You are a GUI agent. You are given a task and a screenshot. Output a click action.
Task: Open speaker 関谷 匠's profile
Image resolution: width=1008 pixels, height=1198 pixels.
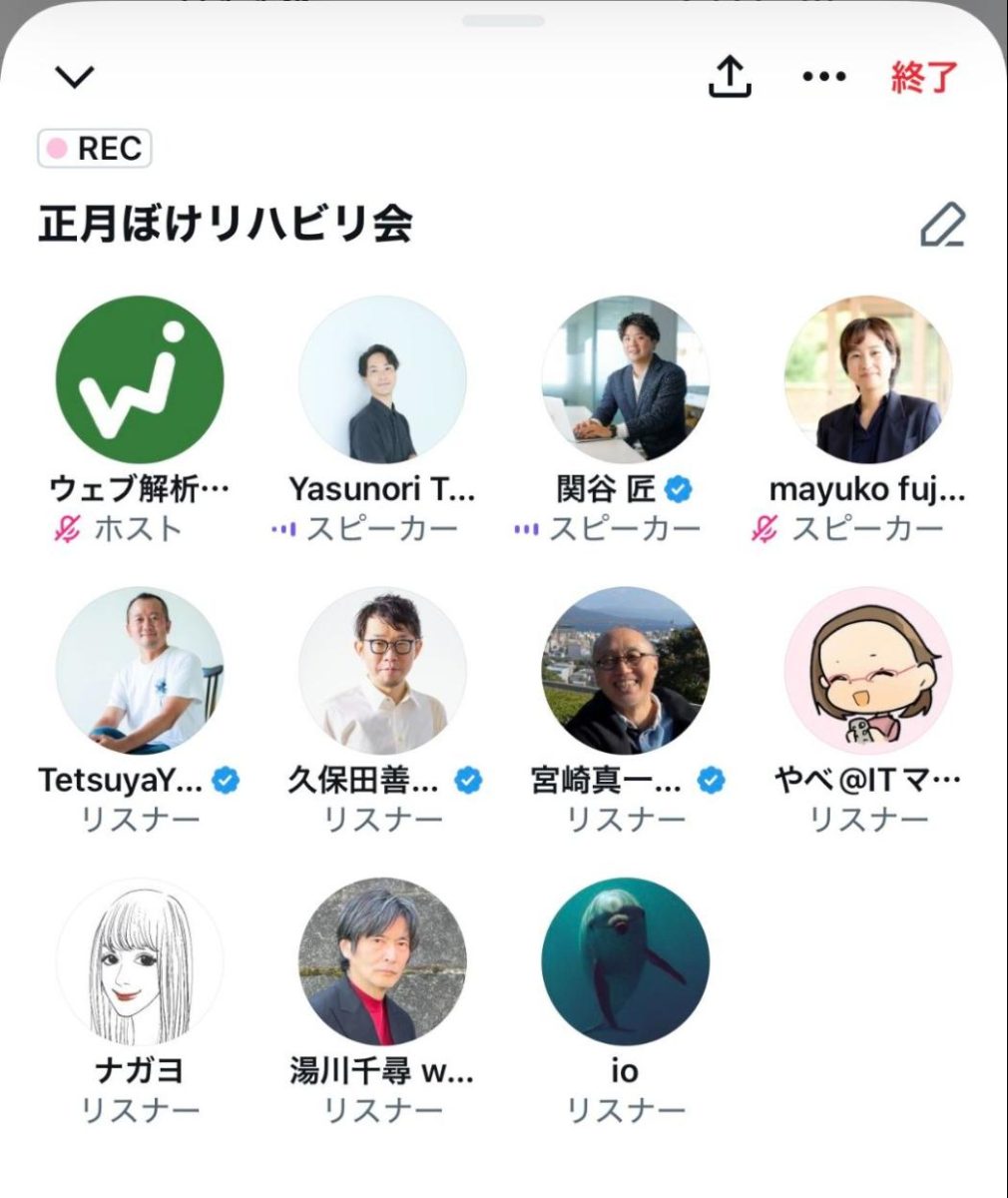coord(626,379)
